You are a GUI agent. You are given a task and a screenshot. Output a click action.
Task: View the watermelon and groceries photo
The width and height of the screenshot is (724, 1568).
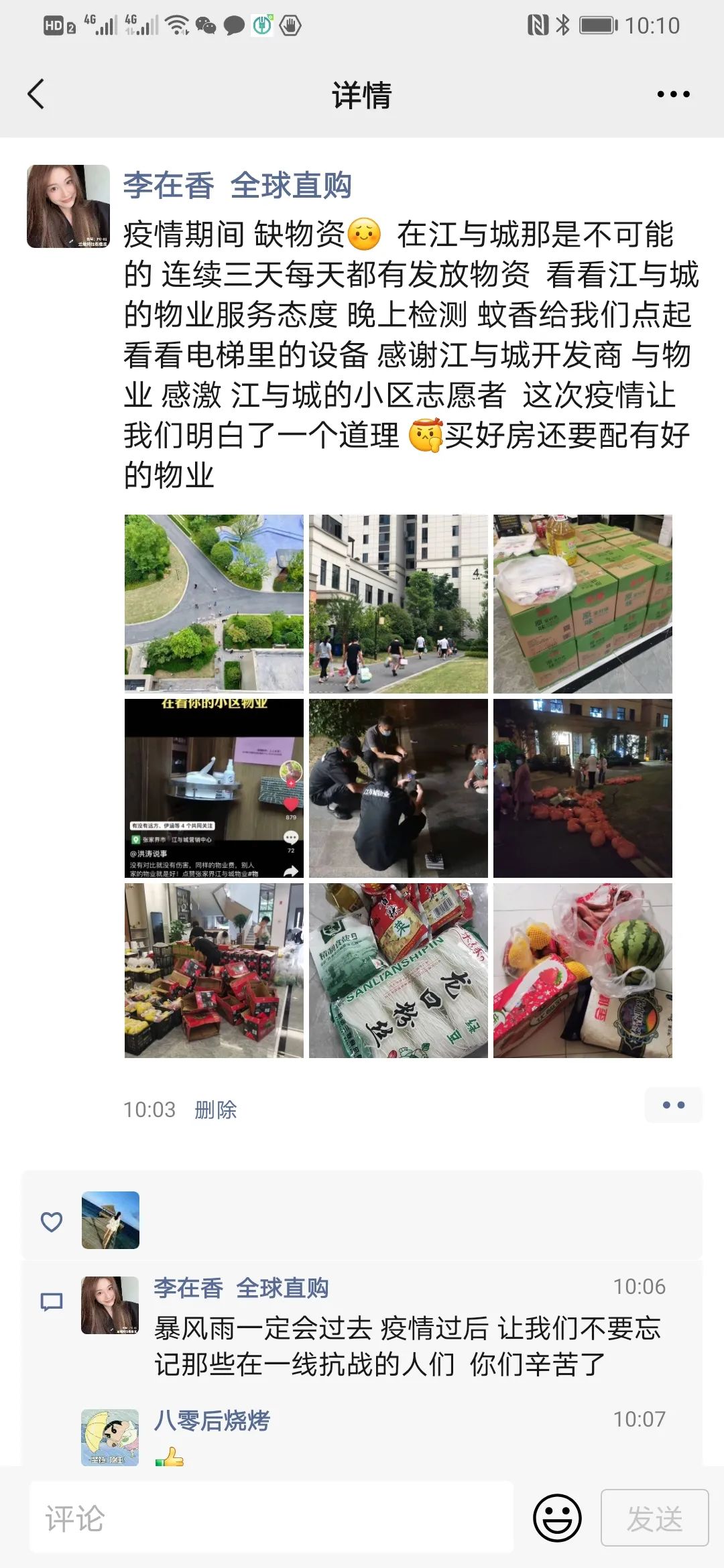coord(583,970)
